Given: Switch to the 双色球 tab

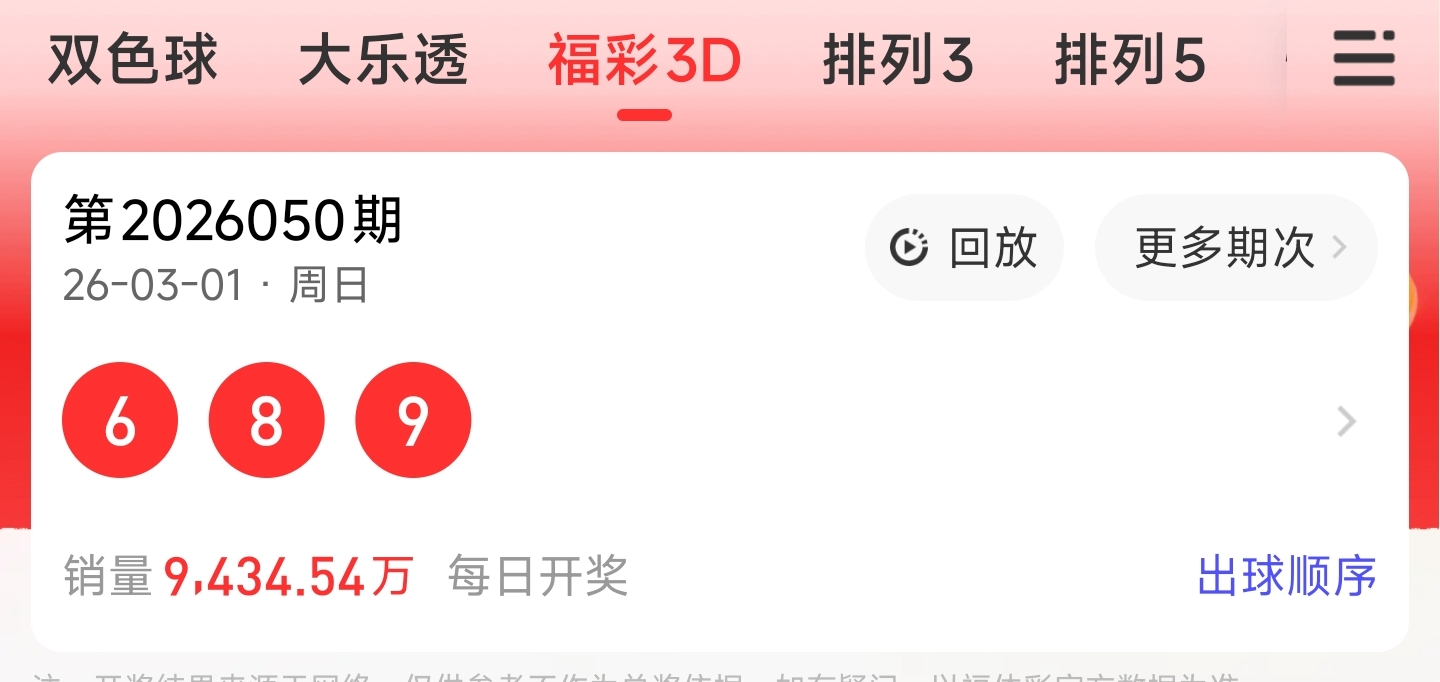Looking at the screenshot, I should pos(133,62).
